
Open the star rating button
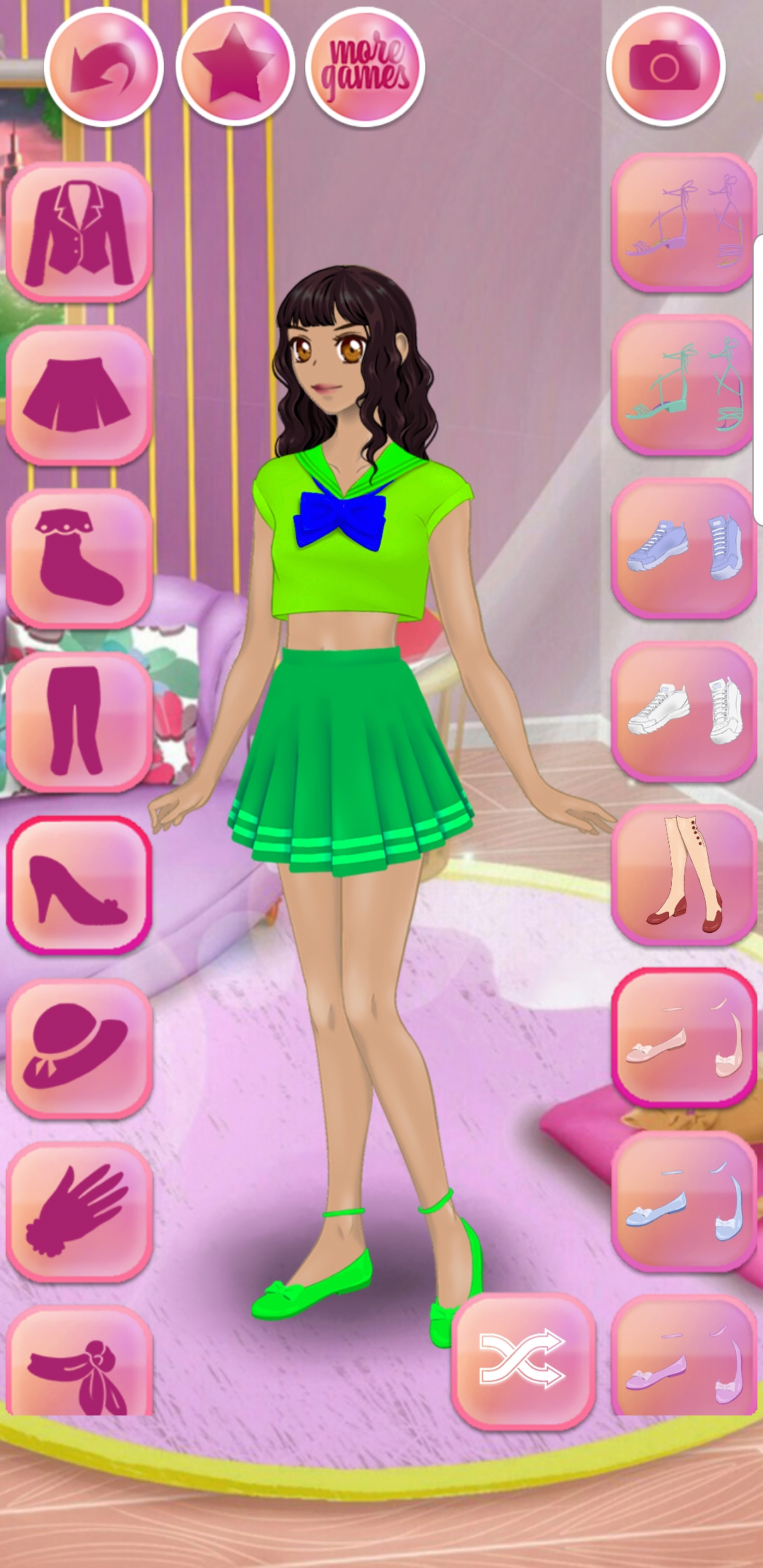(235, 67)
